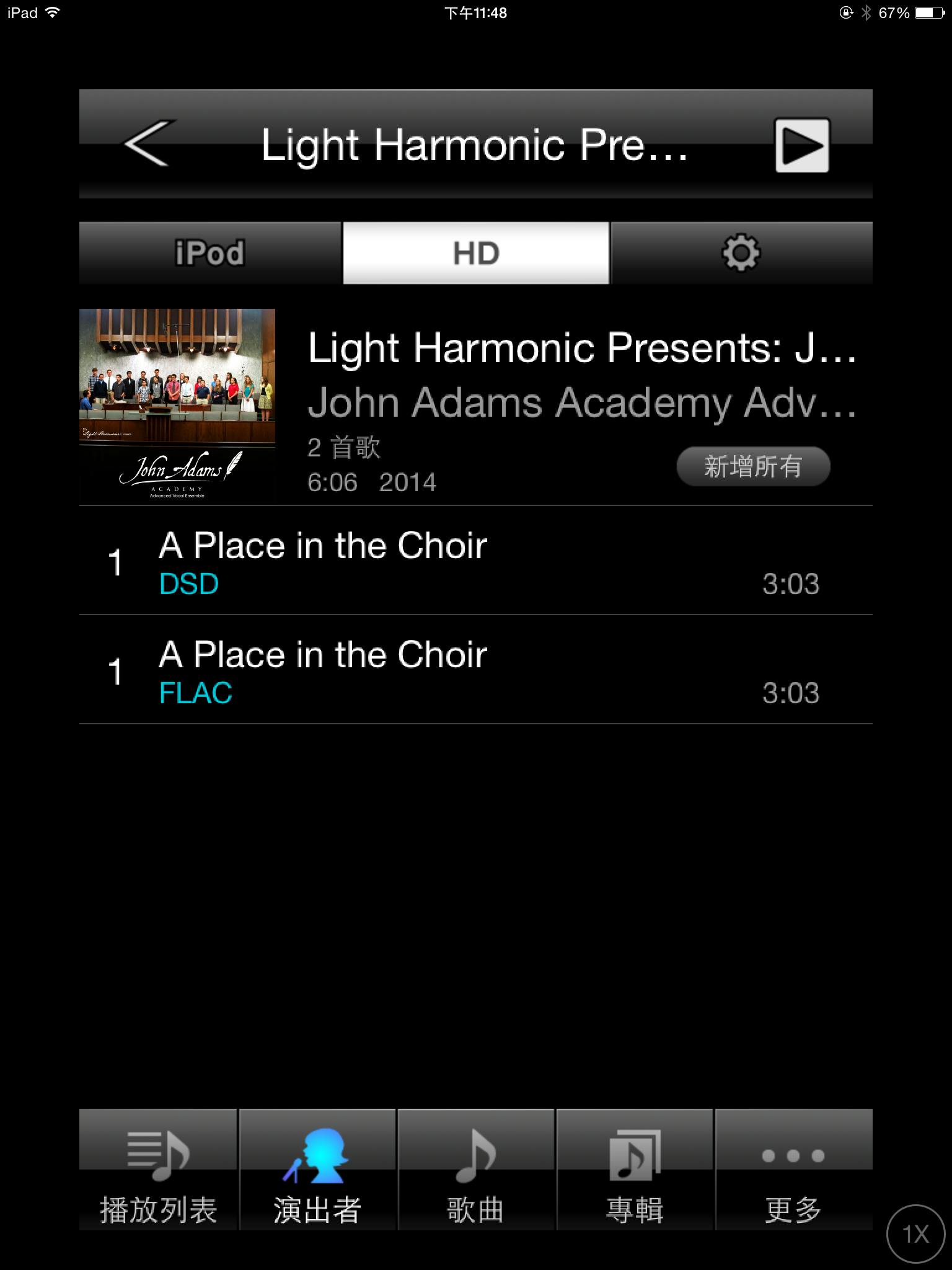Open the 更多 more tab
The image size is (952, 1270).
point(793,1170)
